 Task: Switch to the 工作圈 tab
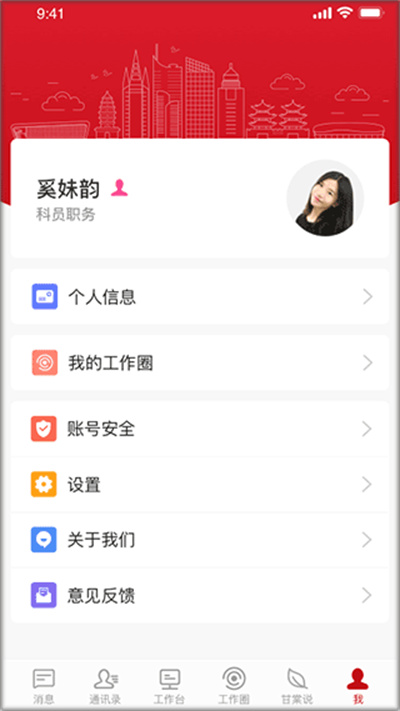(x=234, y=686)
